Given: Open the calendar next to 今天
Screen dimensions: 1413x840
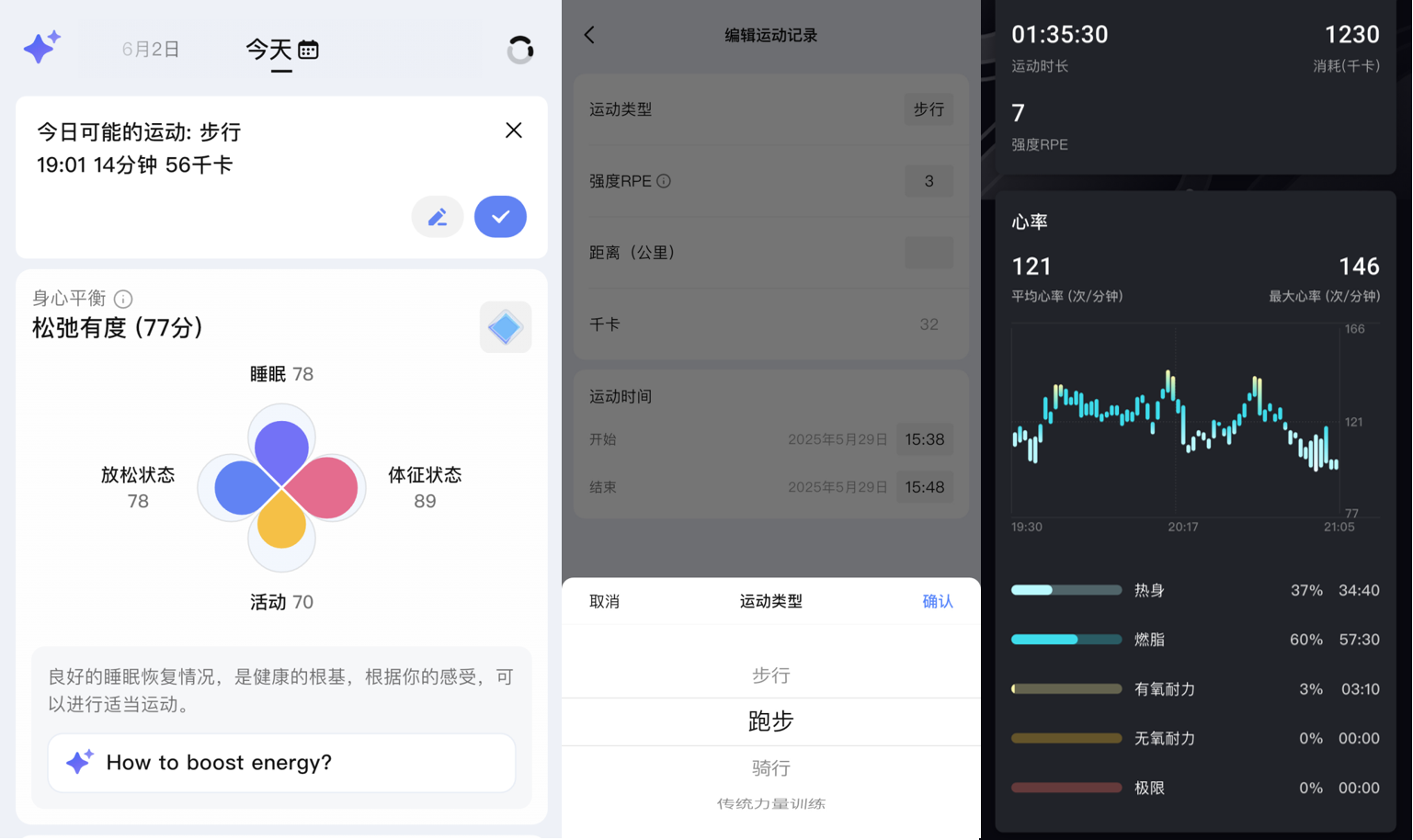Looking at the screenshot, I should pos(309,50).
